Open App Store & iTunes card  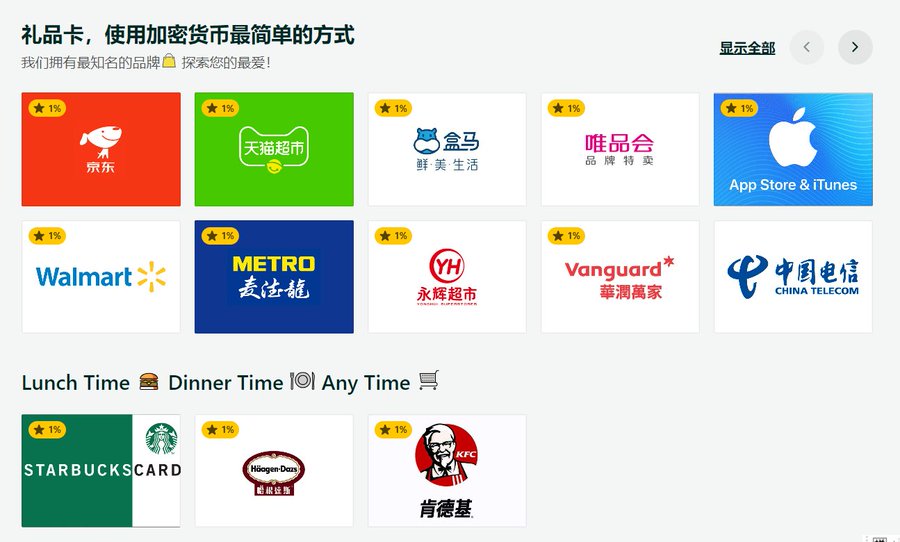click(x=793, y=150)
